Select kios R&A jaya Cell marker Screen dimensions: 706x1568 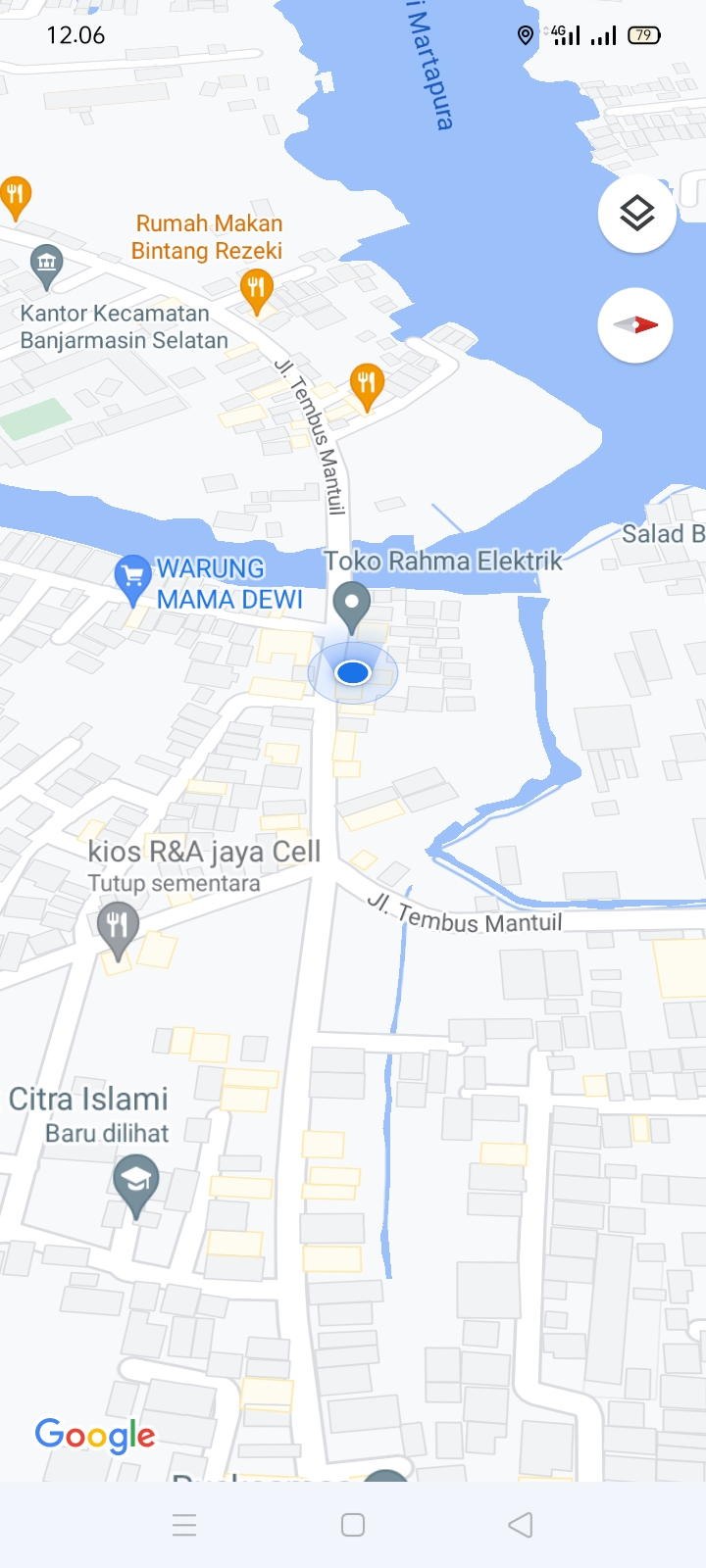[x=118, y=927]
